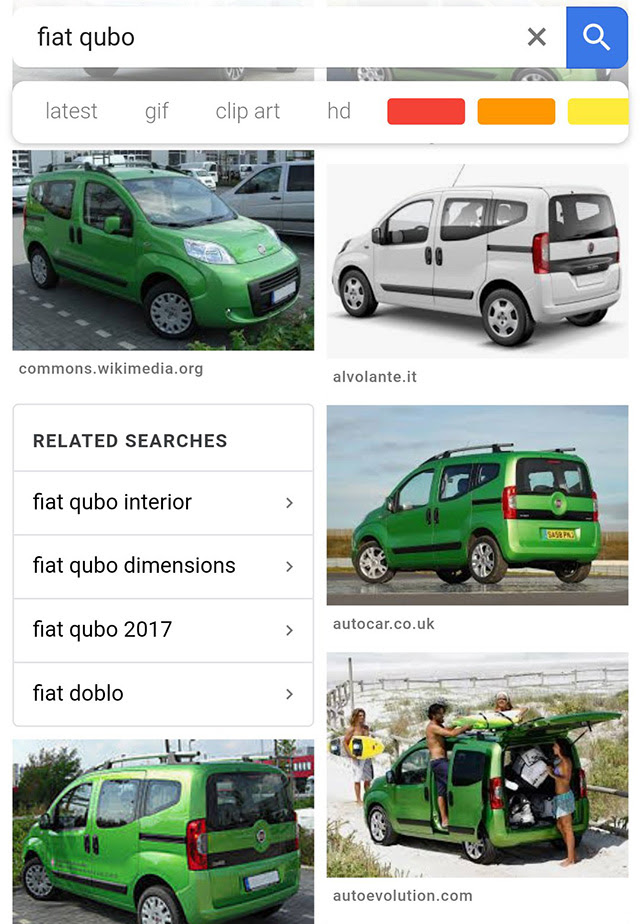Screen dimensions: 640x924
Task: Open related search fiat doblo
Action: click(x=163, y=693)
